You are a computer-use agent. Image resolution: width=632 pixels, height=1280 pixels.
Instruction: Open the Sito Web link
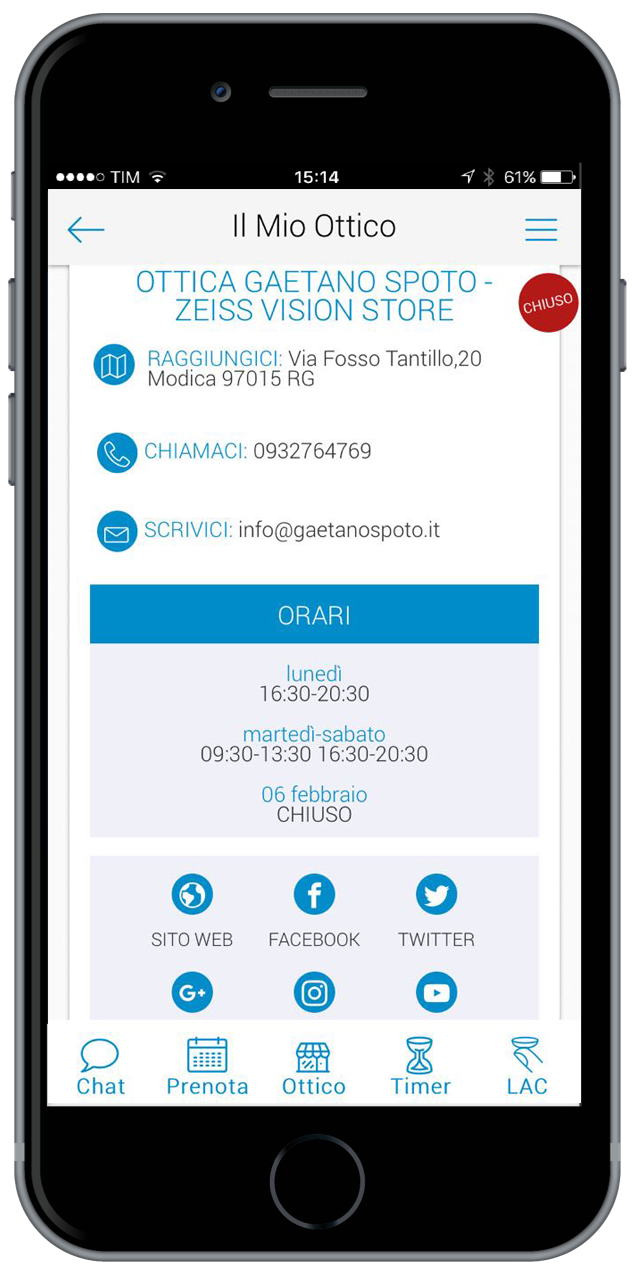point(192,911)
